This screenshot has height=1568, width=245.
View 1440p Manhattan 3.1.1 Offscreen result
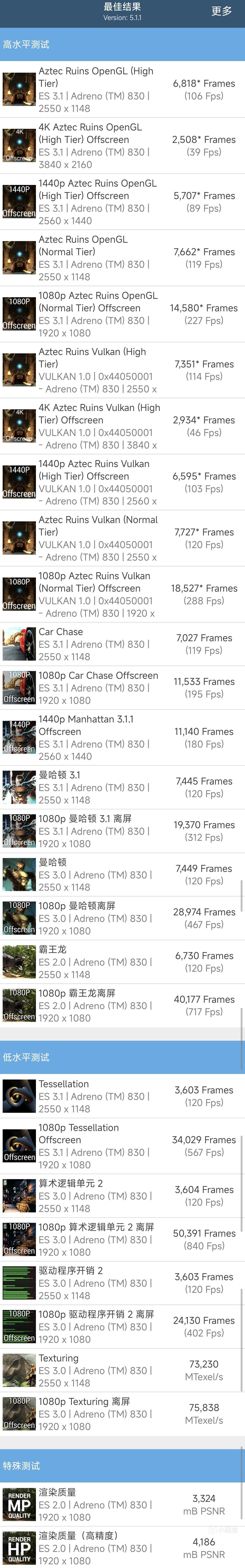click(x=122, y=737)
